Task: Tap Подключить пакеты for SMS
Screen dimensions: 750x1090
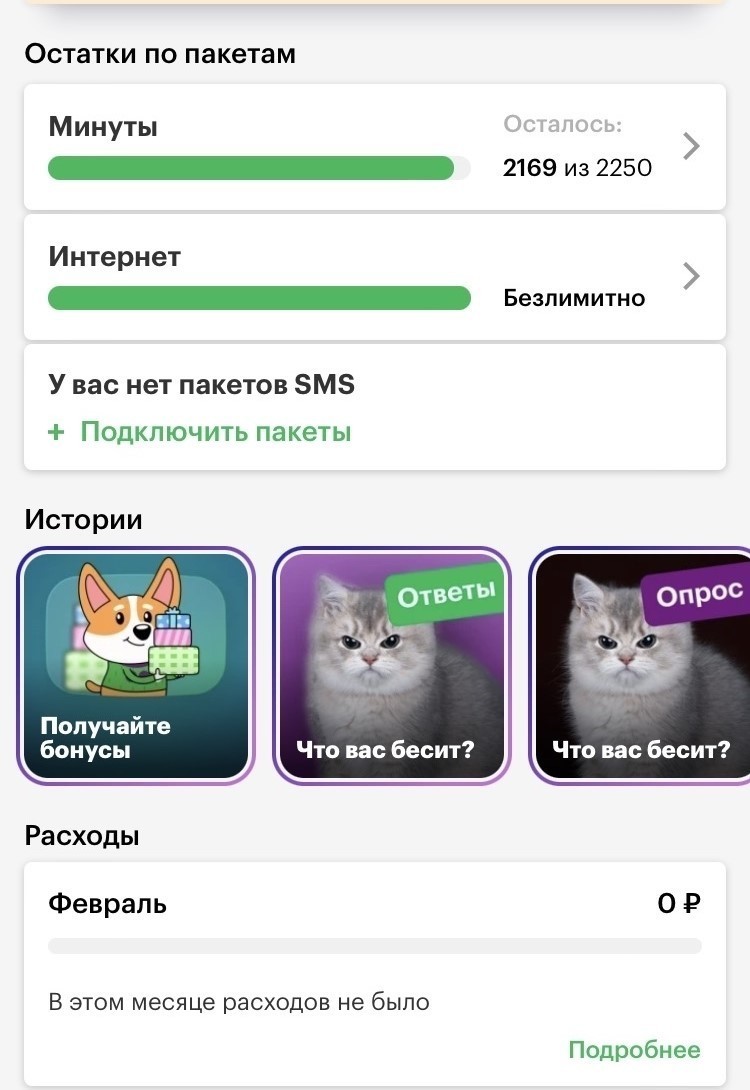Action: pyautogui.click(x=215, y=432)
